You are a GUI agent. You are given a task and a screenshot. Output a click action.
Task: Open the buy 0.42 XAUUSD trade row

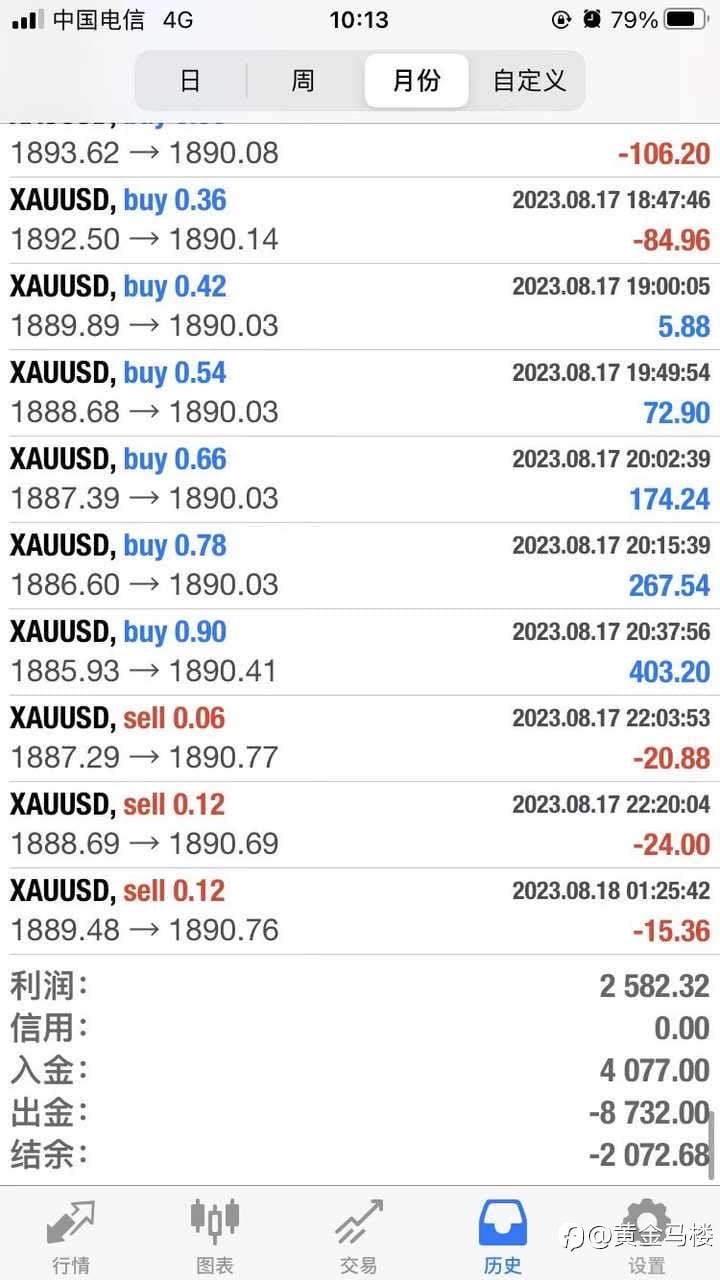click(x=360, y=307)
